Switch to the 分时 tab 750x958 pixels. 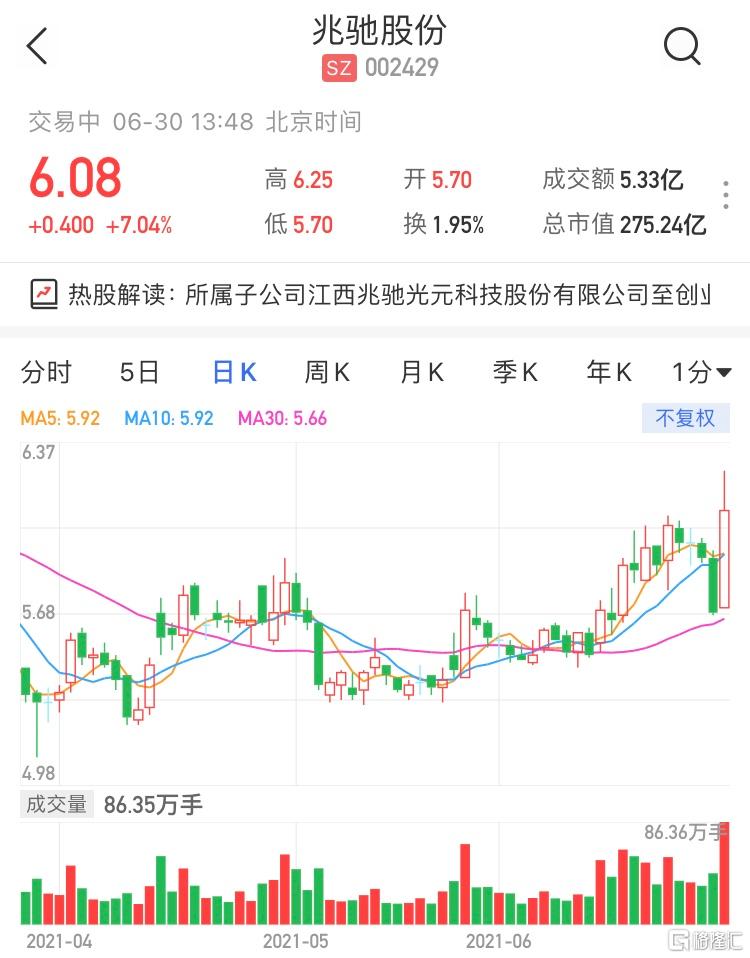48,371
